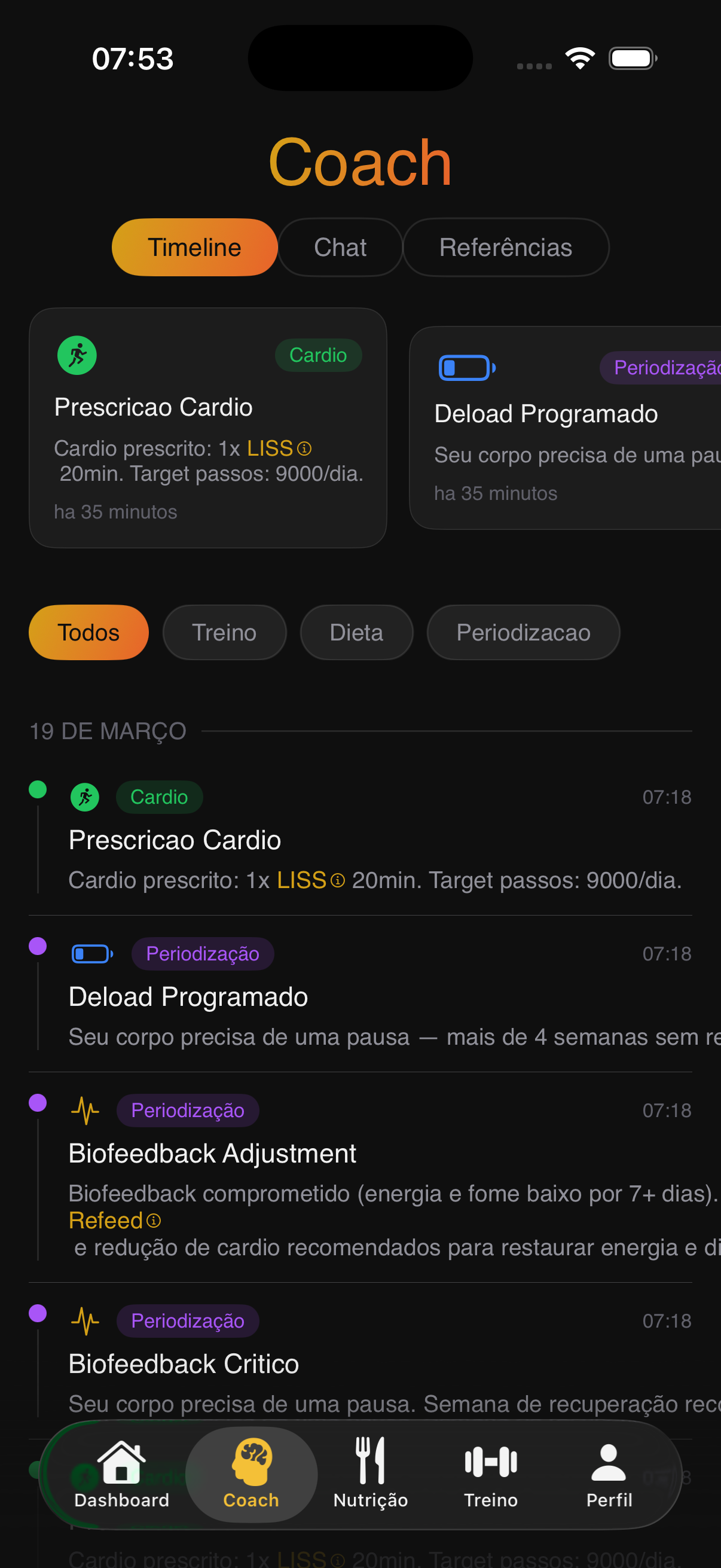Open the LISS info tooltip in Prescricao Cardio
This screenshot has height=1568, width=721.
click(x=304, y=449)
